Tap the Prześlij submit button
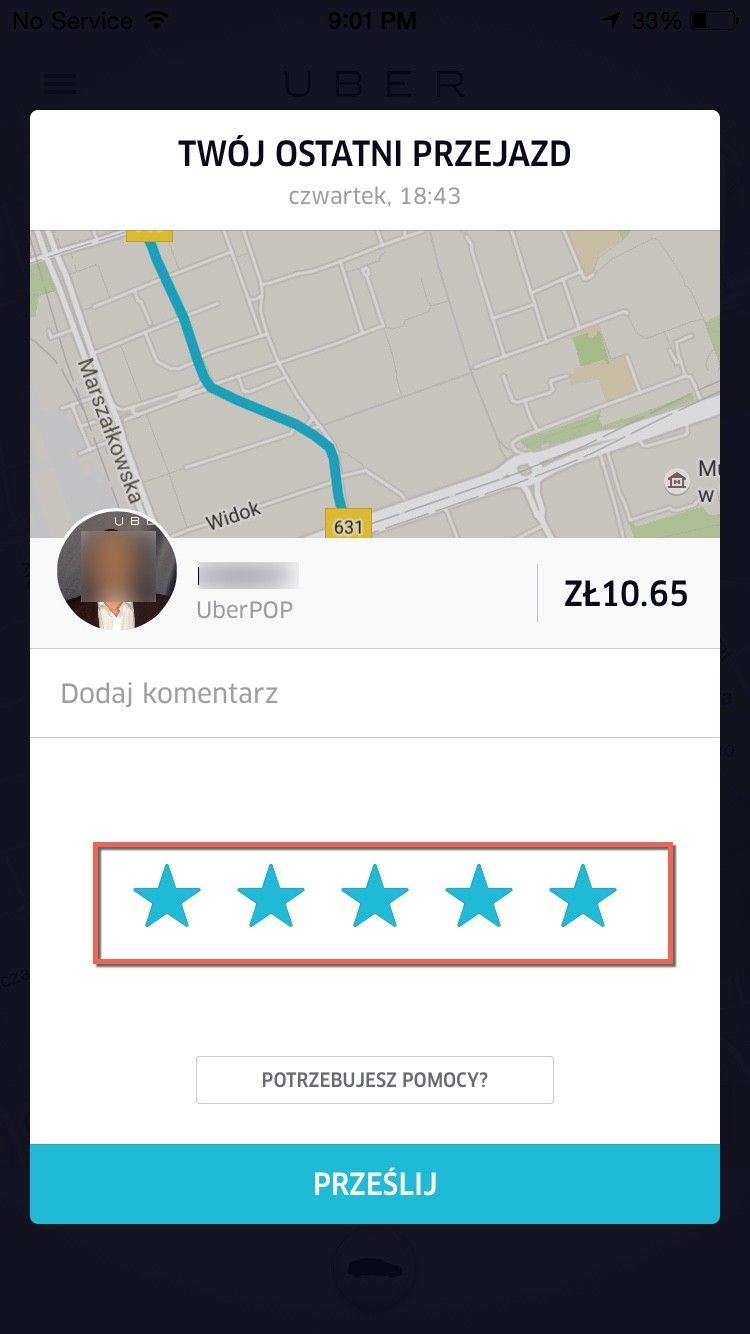 [375, 1184]
